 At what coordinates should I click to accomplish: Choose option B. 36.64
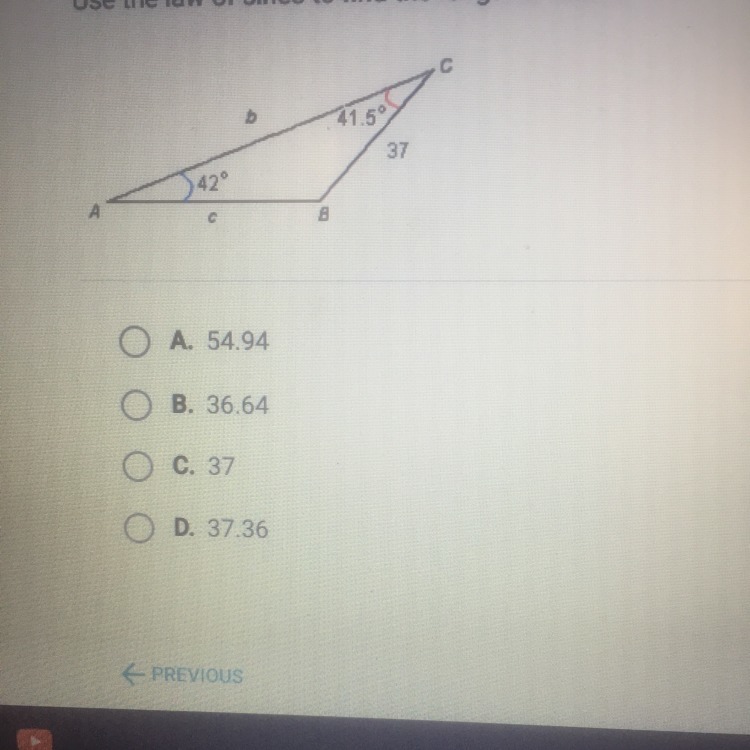coord(136,405)
